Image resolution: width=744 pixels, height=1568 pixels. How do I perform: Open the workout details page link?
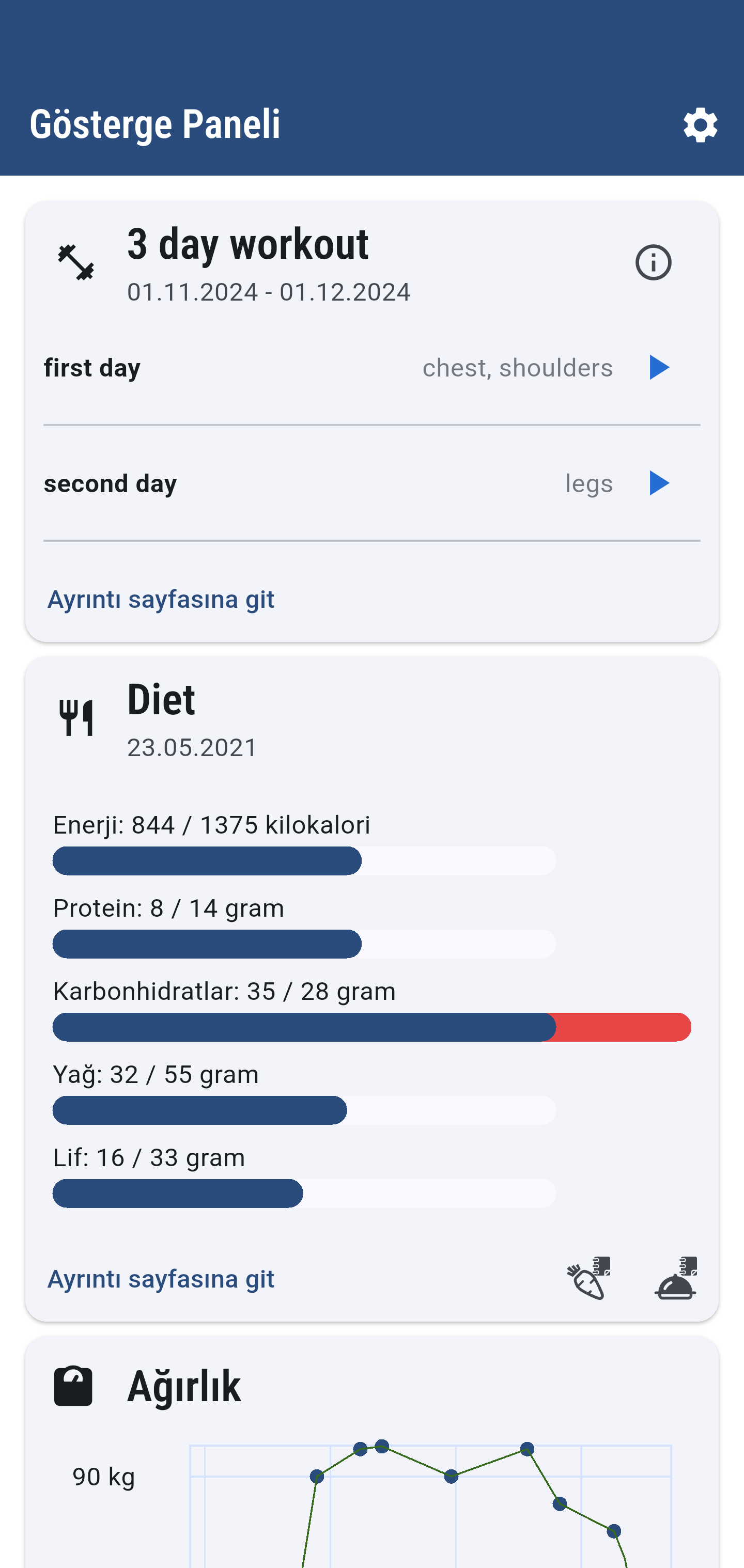coord(161,600)
